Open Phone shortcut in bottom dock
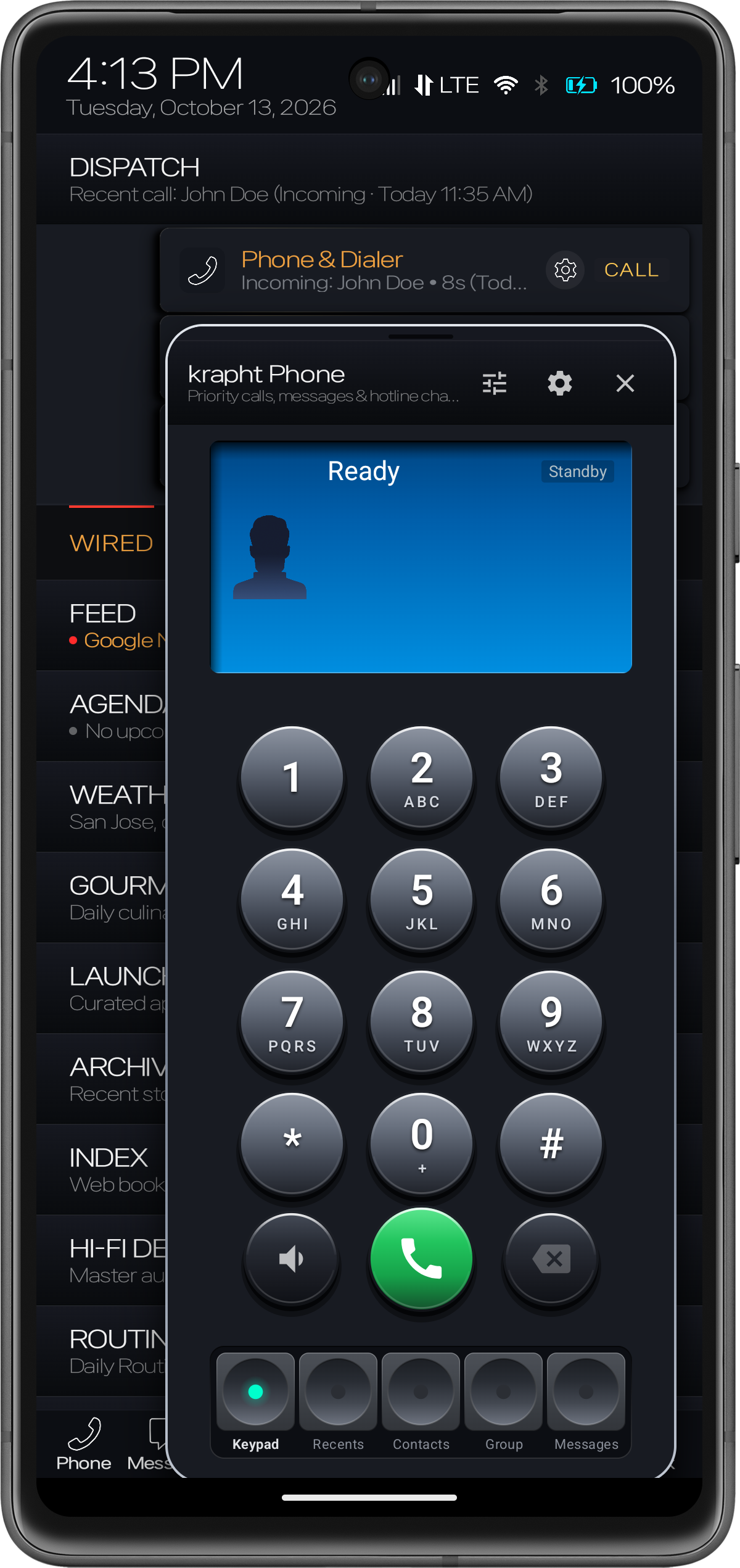740x1568 pixels. pyautogui.click(x=84, y=1445)
